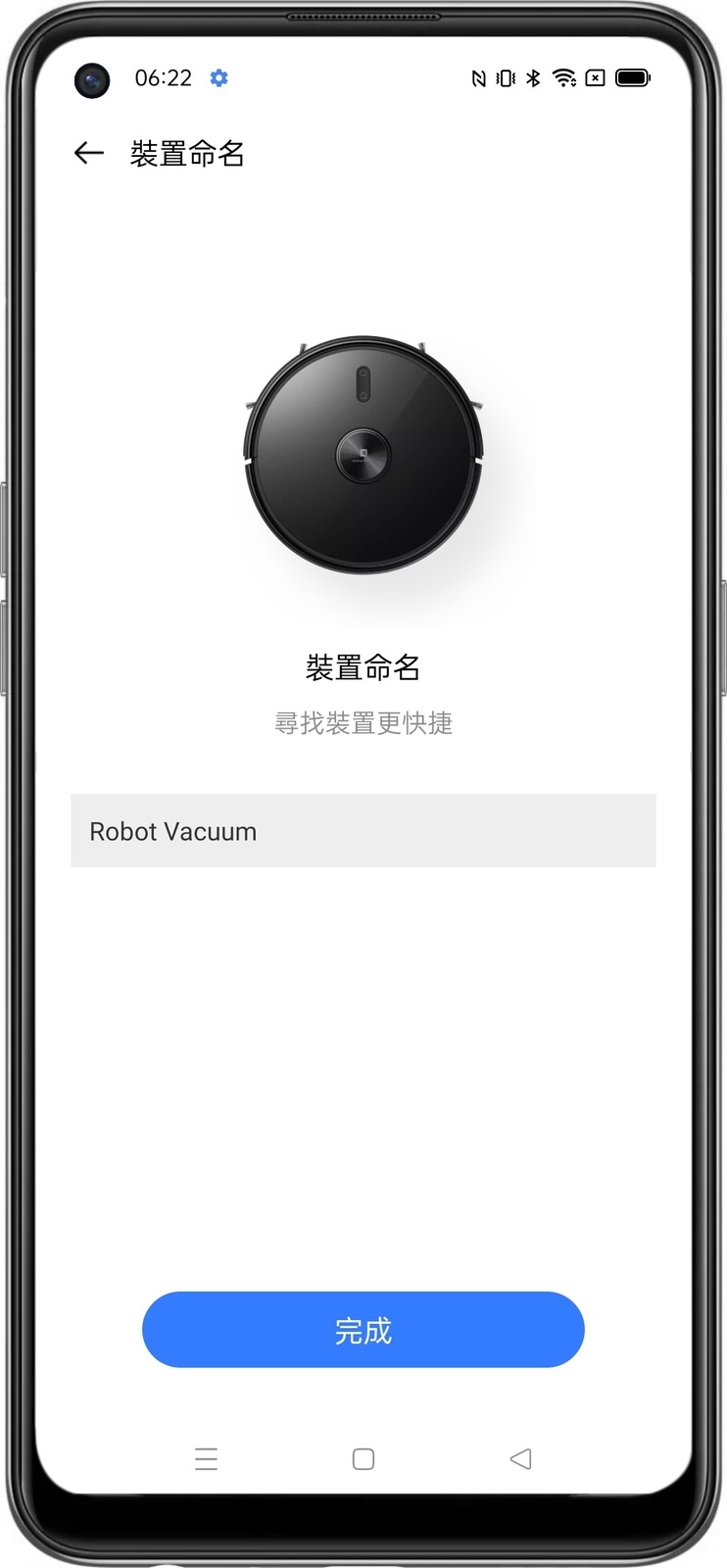Tap the system back triangle button
The width and height of the screenshot is (727, 1568).
pos(520,1459)
